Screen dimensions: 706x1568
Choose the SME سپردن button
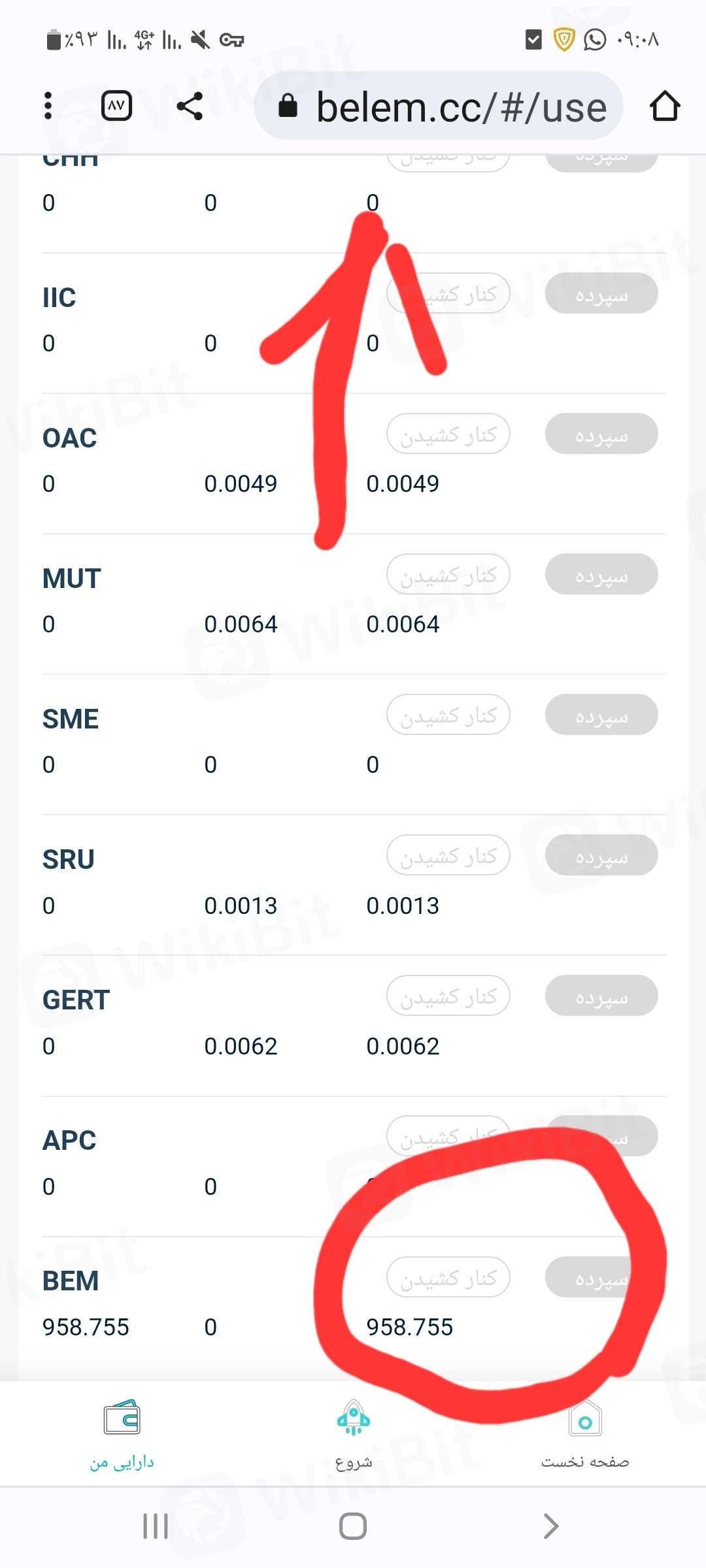tap(601, 715)
